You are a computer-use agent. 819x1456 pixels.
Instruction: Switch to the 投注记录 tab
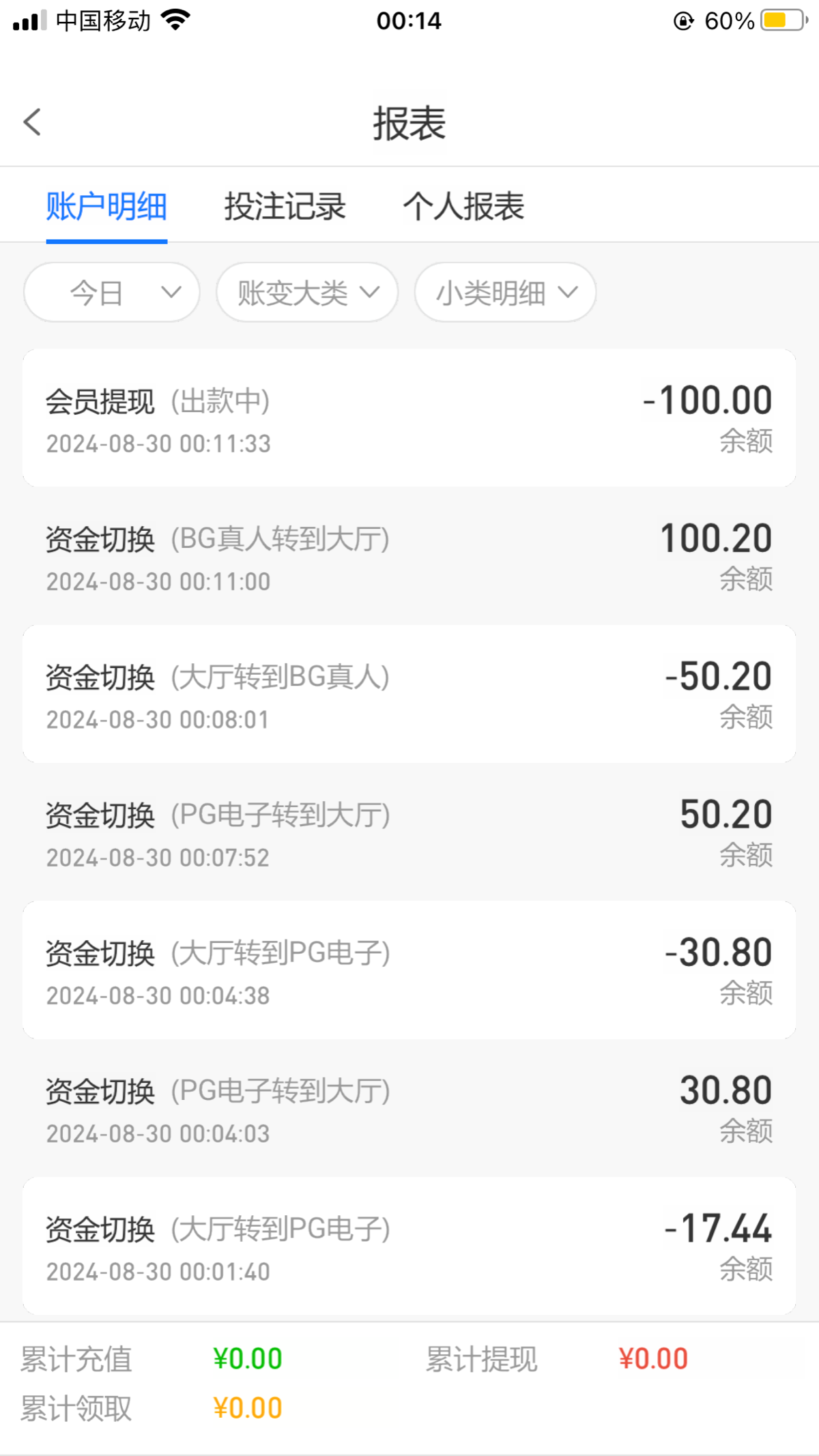[x=285, y=206]
